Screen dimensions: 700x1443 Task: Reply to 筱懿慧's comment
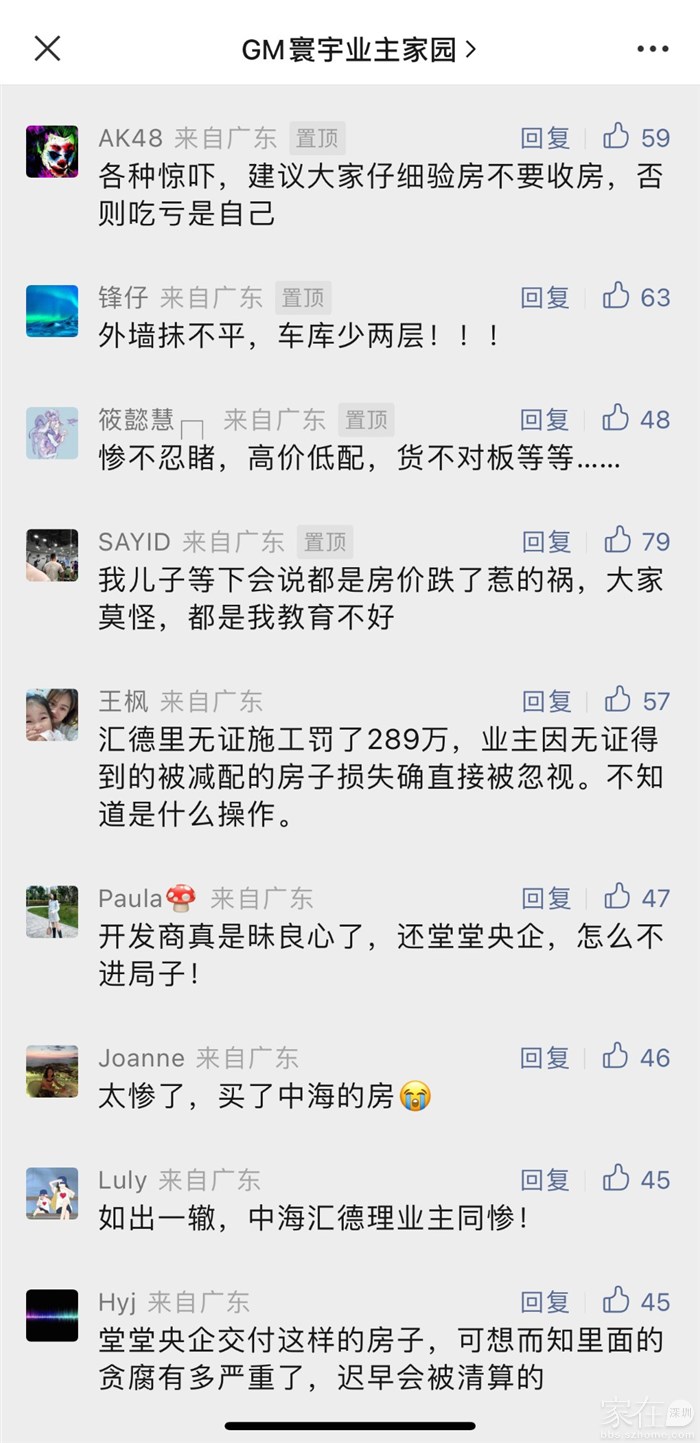[x=545, y=419]
